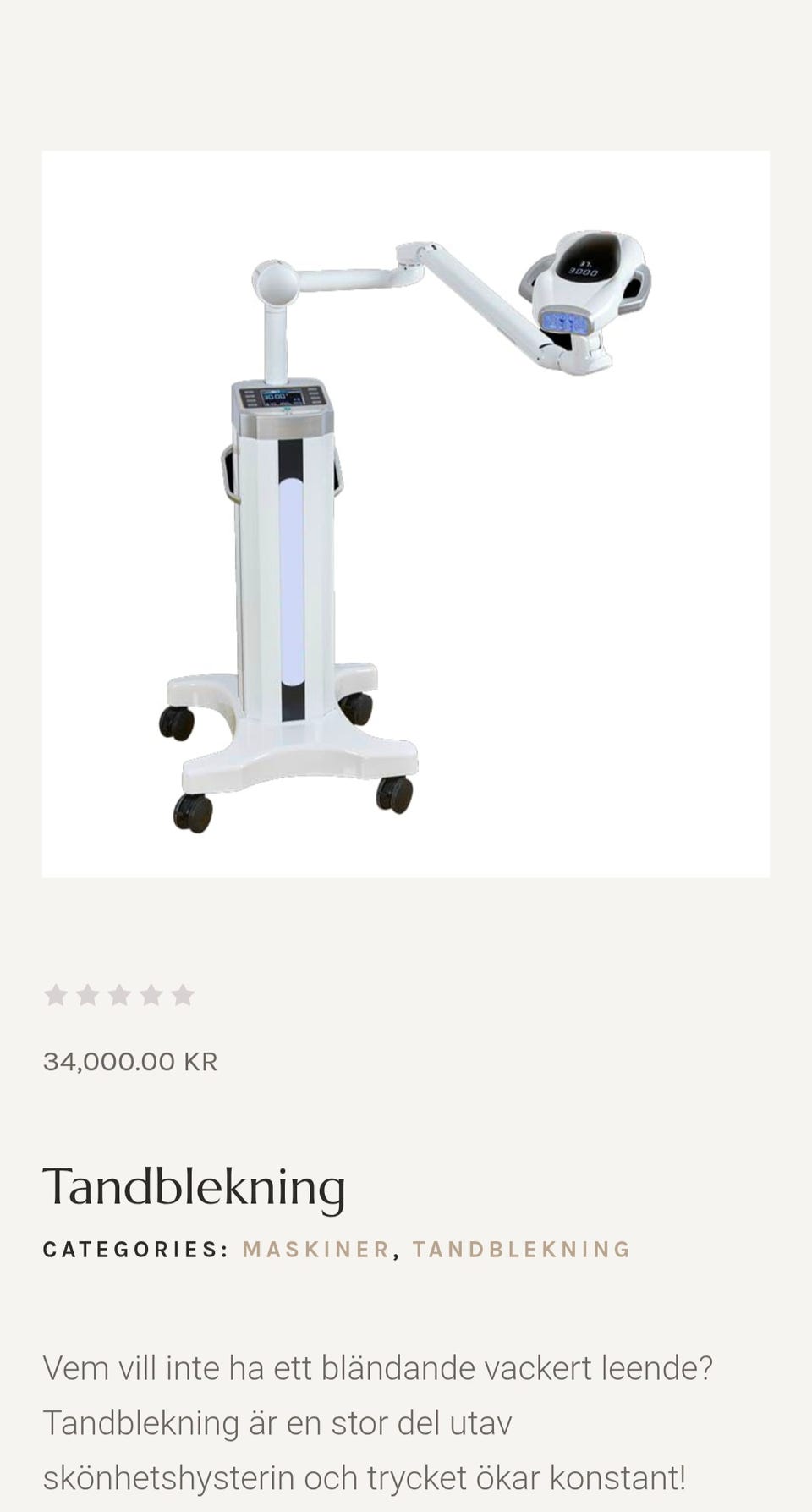812x1512 pixels.
Task: Open the Tandblekning category link
Action: pos(521,1250)
